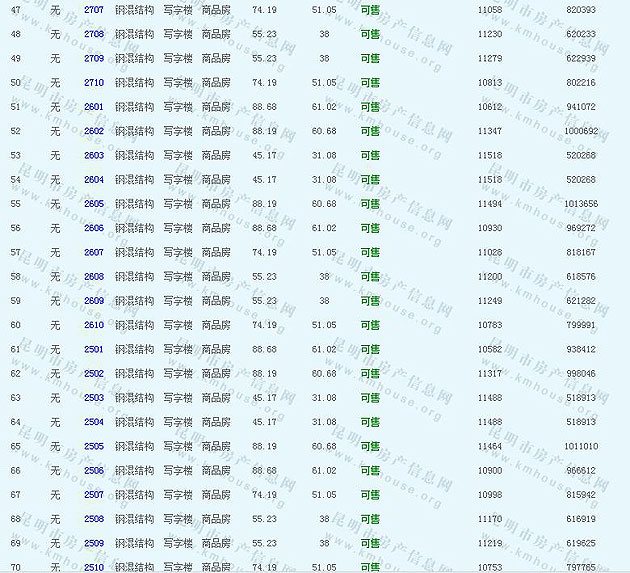The image size is (630, 573).
Task: Open the 2610 room entry
Action: coord(94,325)
